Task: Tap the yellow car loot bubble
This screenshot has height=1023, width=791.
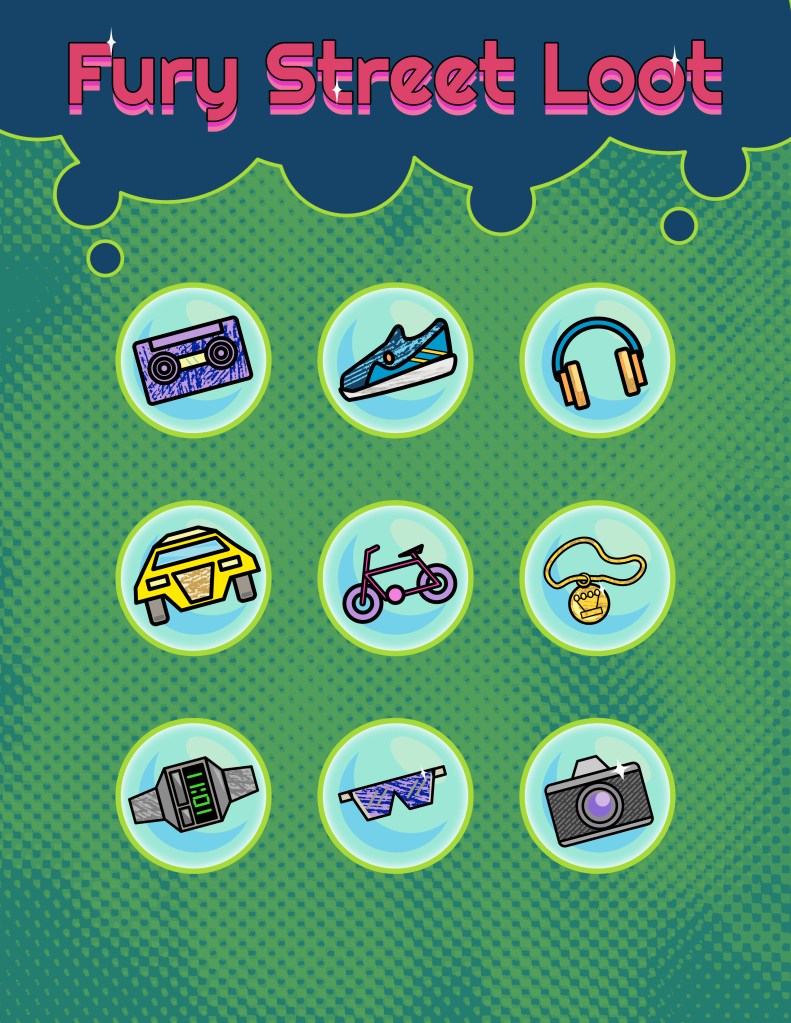Action: (194, 578)
